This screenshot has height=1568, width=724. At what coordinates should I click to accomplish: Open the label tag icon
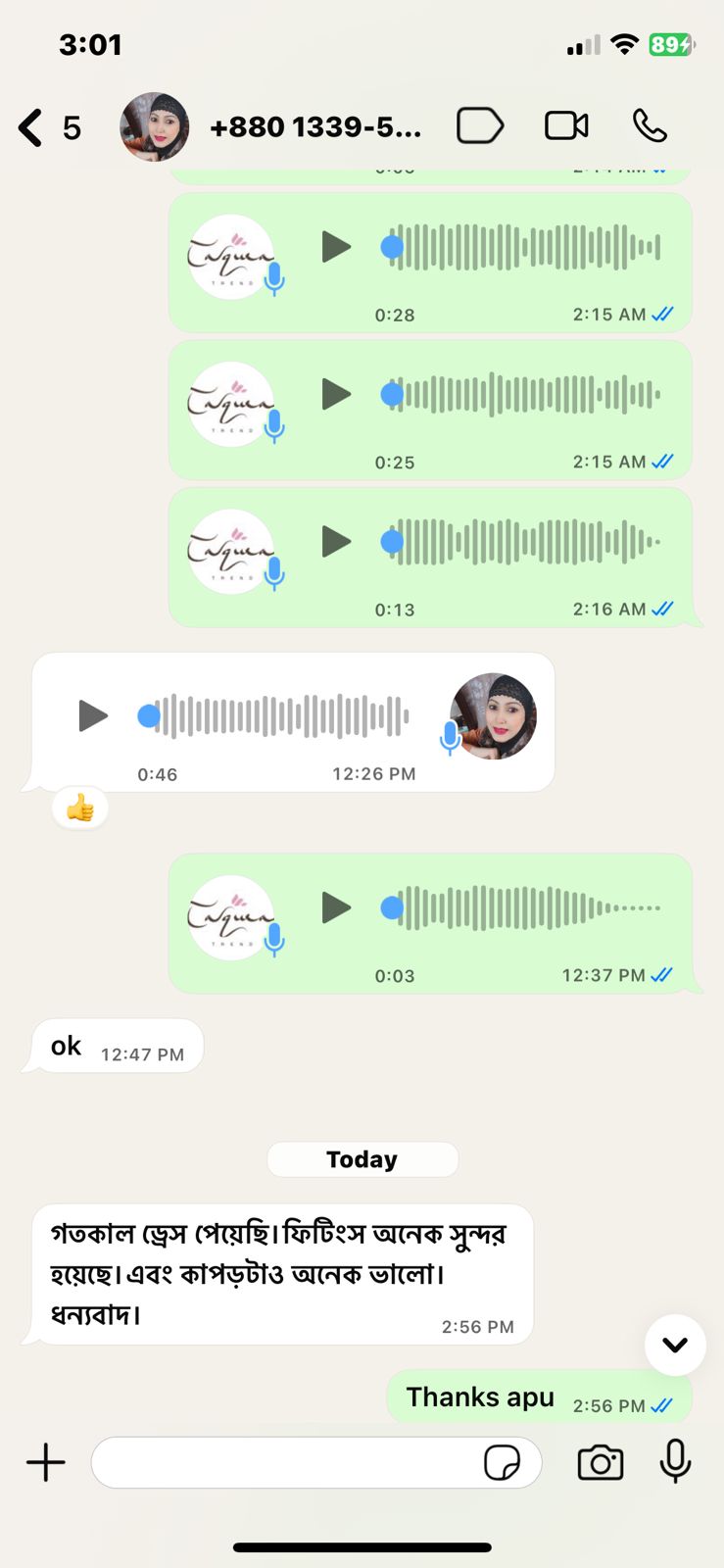(480, 126)
